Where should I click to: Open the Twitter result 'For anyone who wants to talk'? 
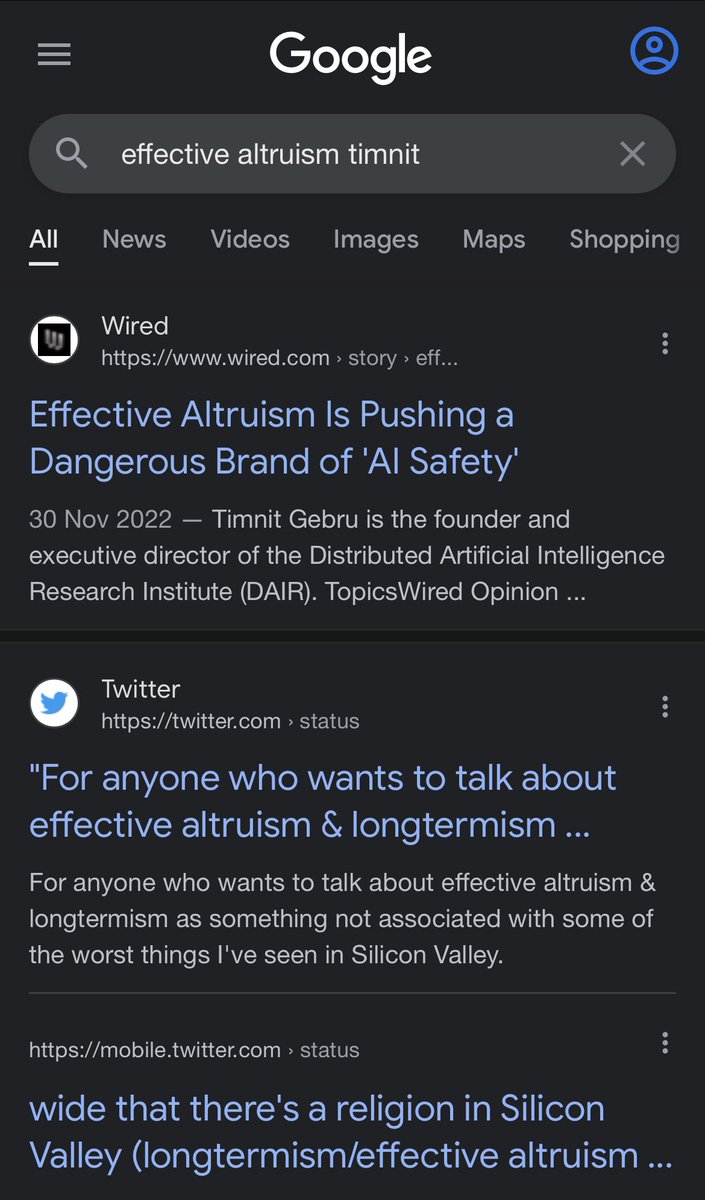pyautogui.click(x=323, y=801)
